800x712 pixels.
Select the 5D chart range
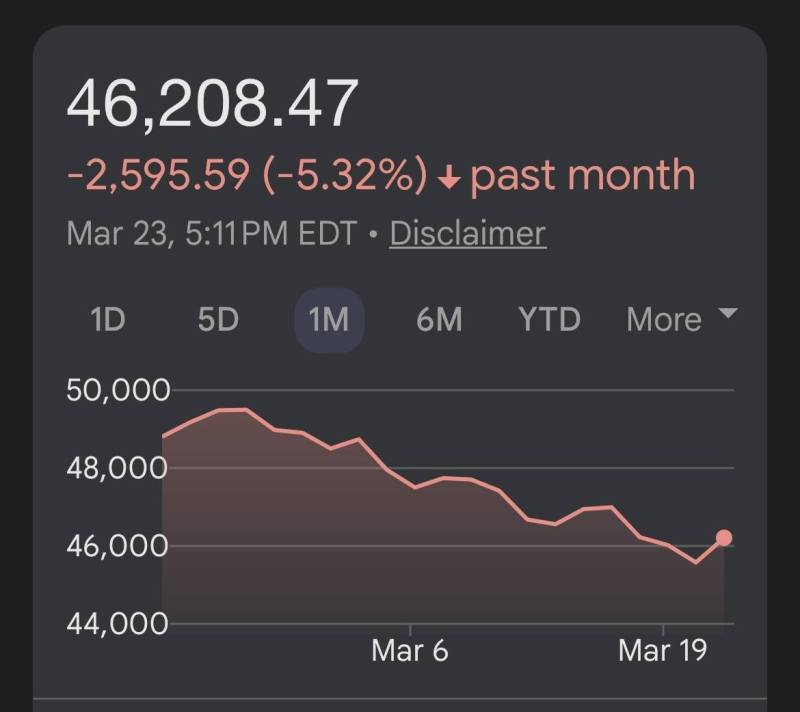click(x=218, y=320)
